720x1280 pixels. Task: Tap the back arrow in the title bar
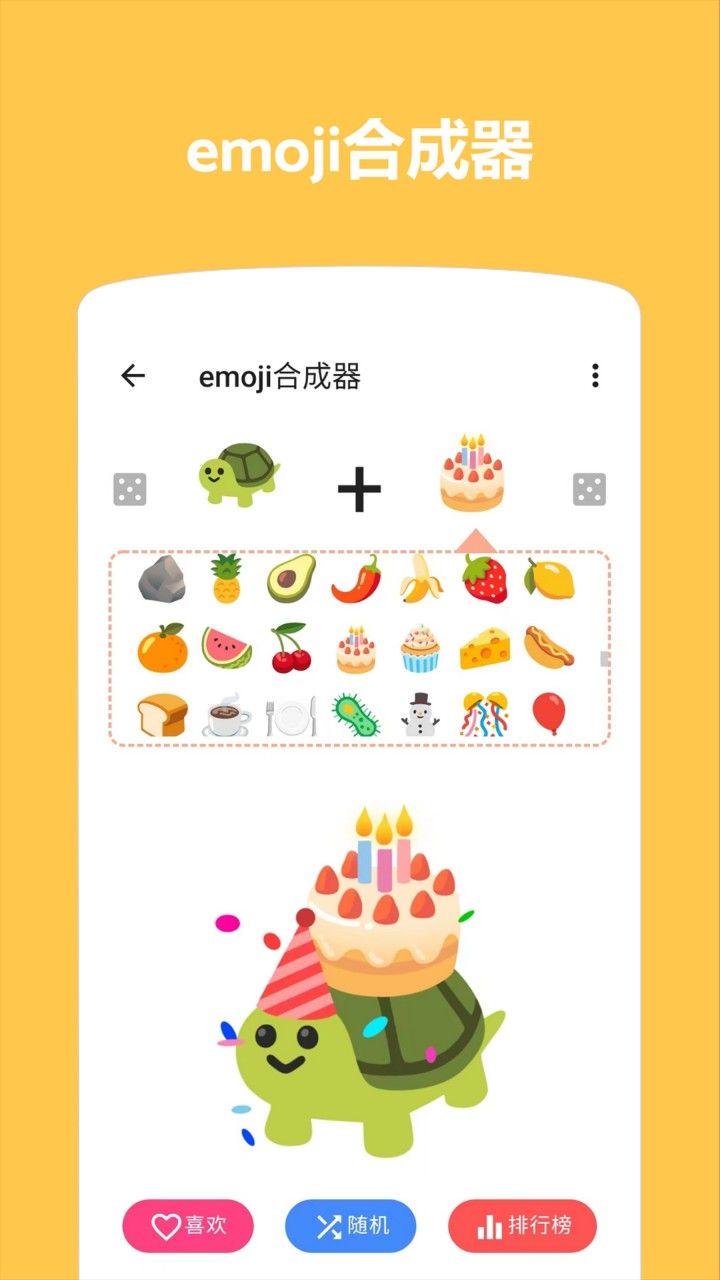click(x=135, y=376)
